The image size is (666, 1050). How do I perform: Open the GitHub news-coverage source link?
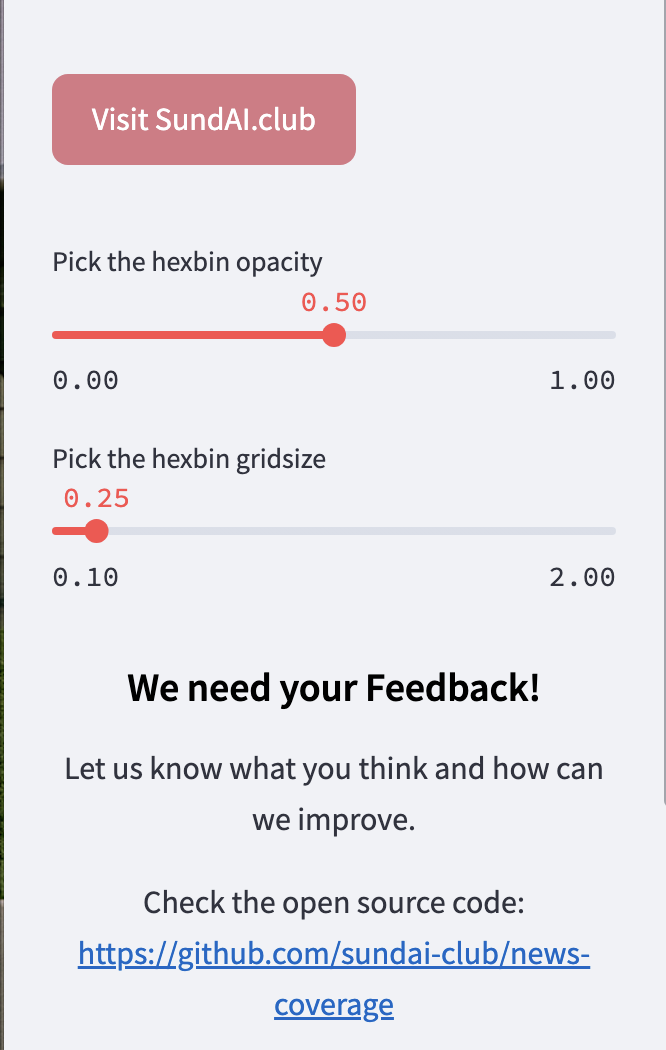pos(334,955)
